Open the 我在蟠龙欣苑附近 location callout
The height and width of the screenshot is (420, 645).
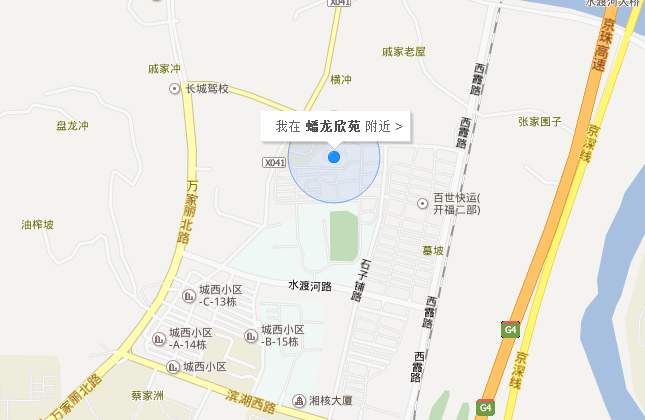click(338, 127)
